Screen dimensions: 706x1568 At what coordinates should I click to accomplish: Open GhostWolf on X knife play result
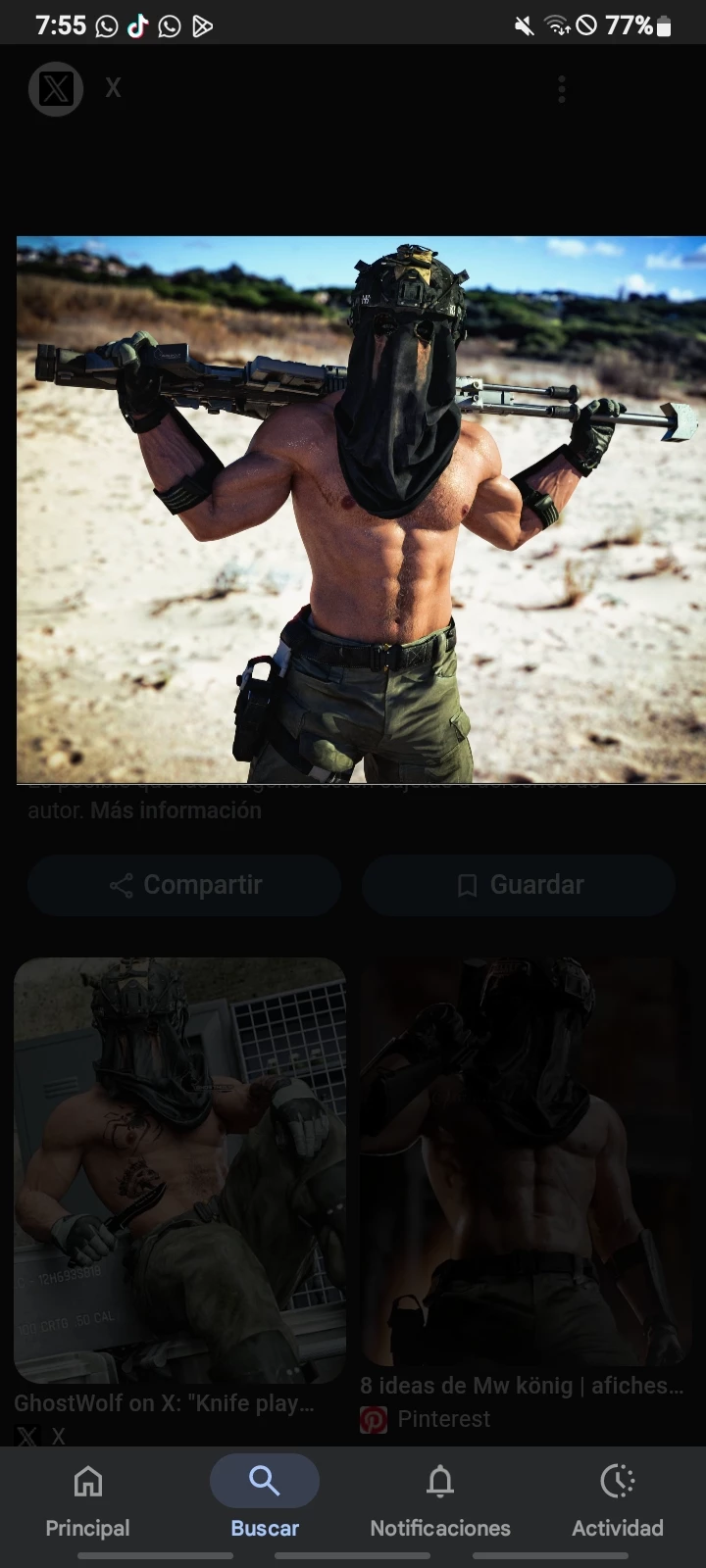[180, 1171]
